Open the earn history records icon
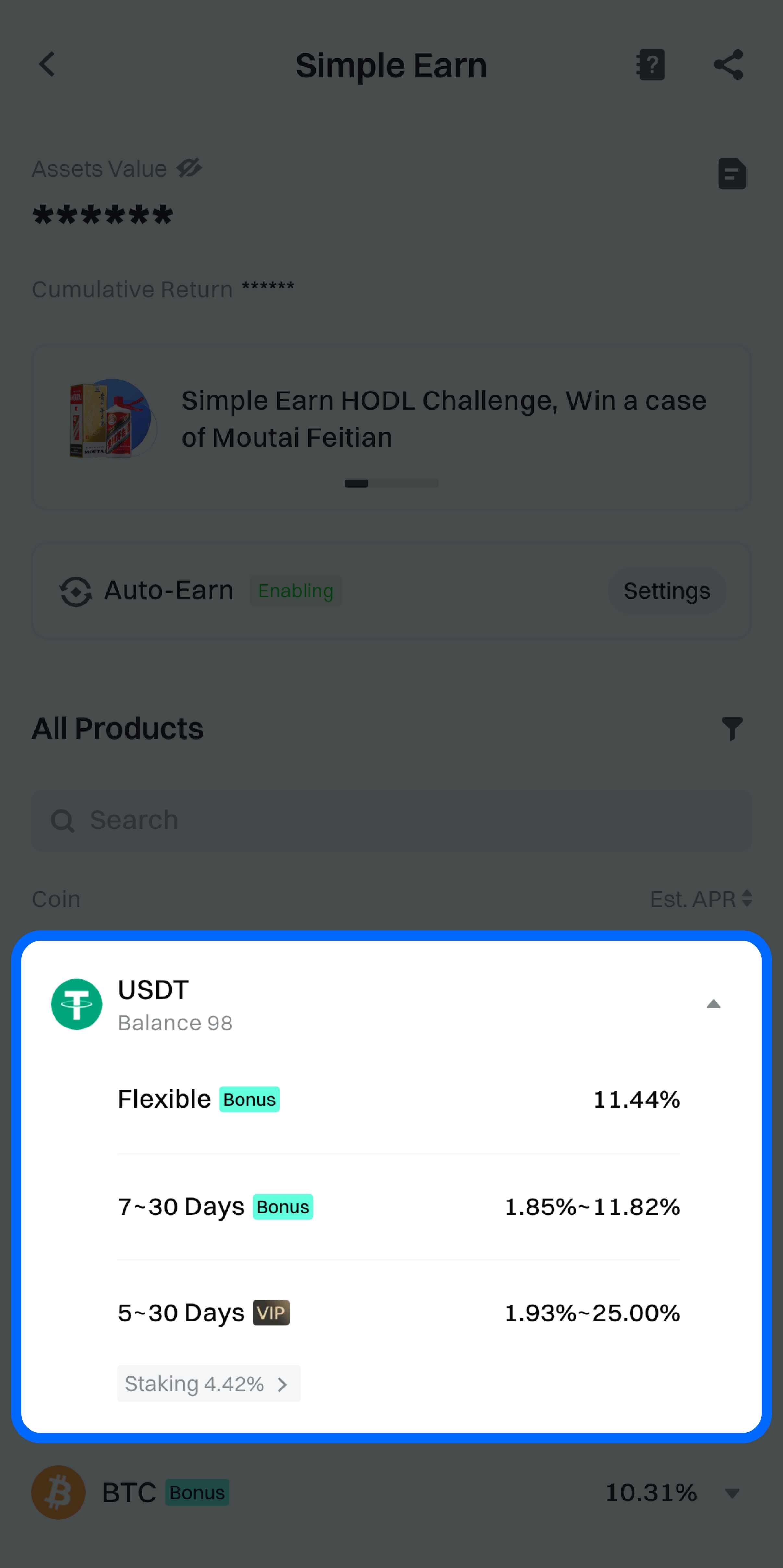783x1568 pixels. pos(731,174)
